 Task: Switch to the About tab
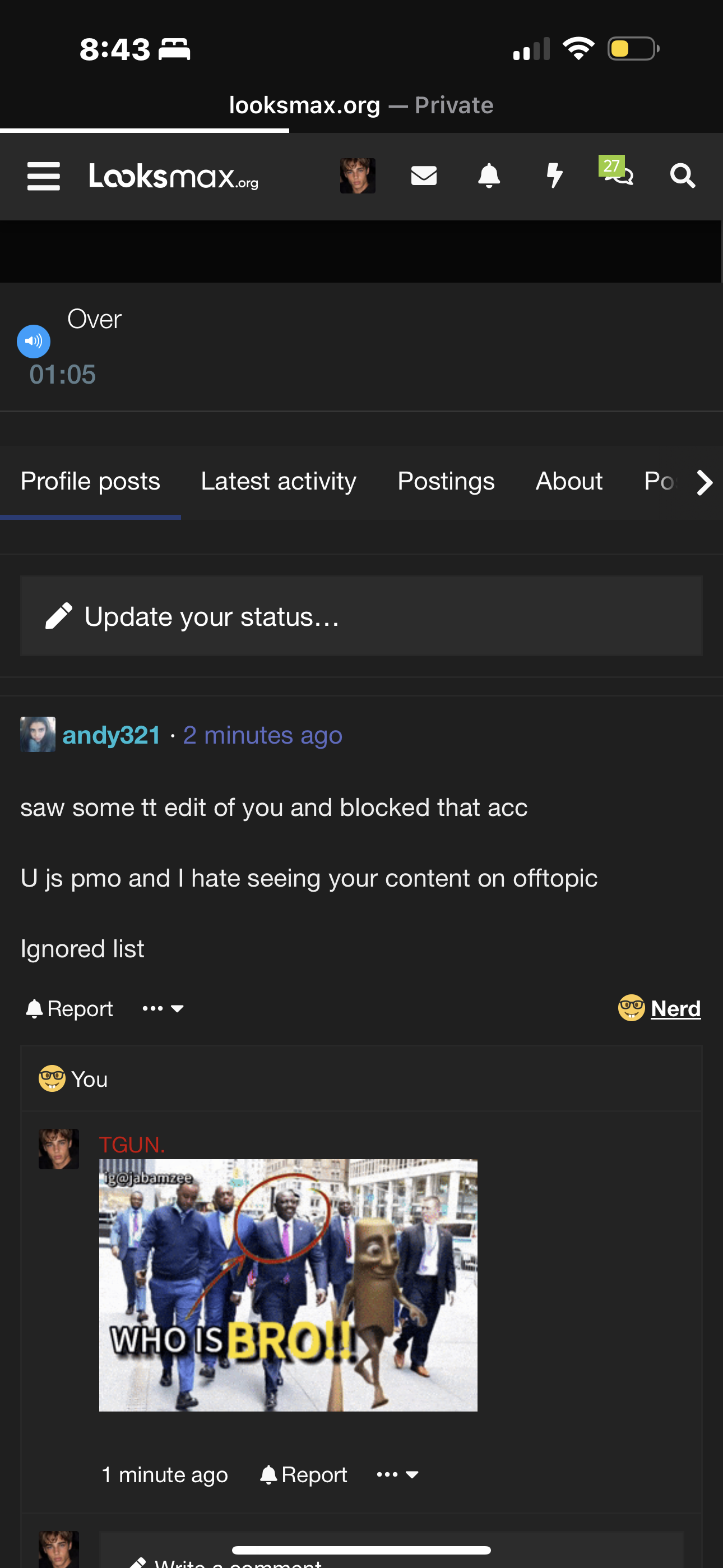pos(569,482)
